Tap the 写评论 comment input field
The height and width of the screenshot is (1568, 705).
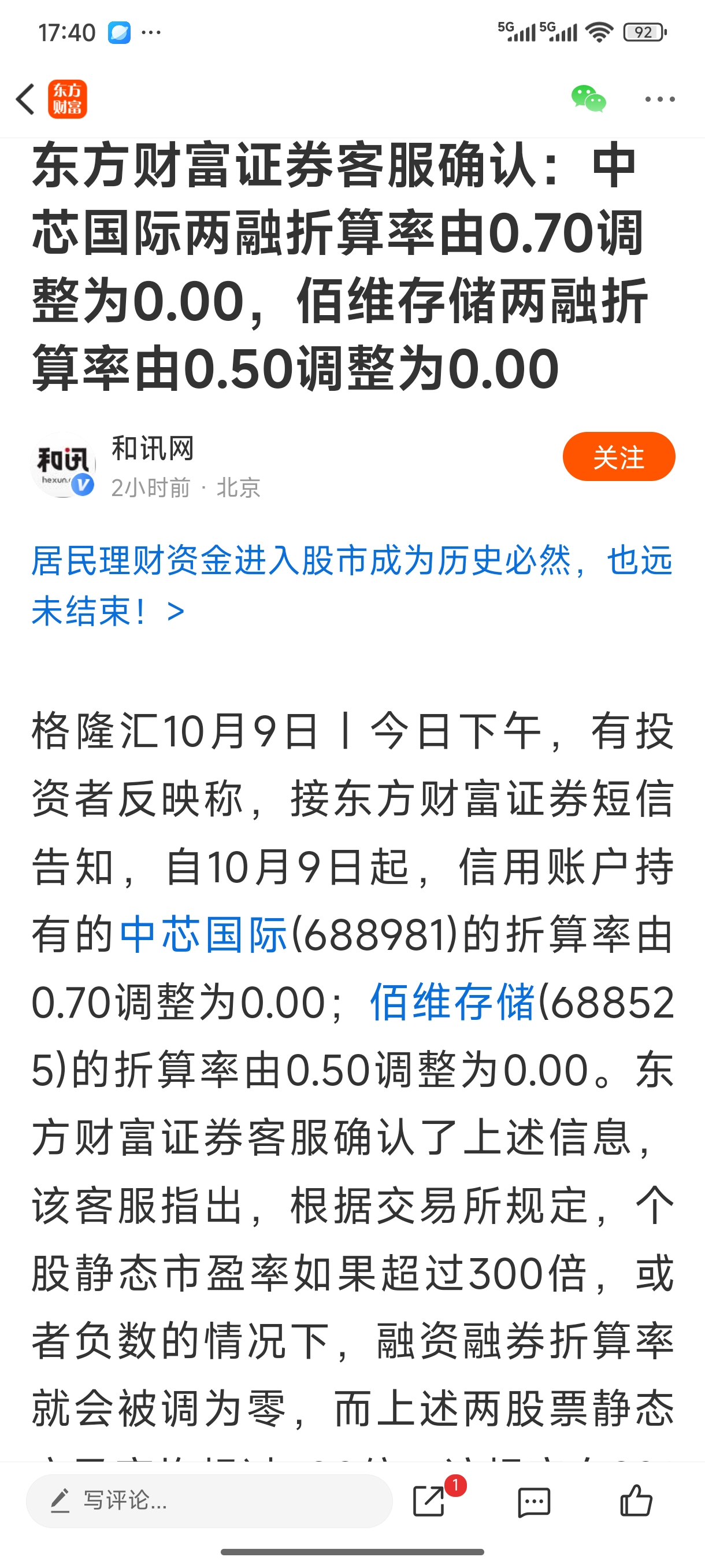(x=209, y=1500)
